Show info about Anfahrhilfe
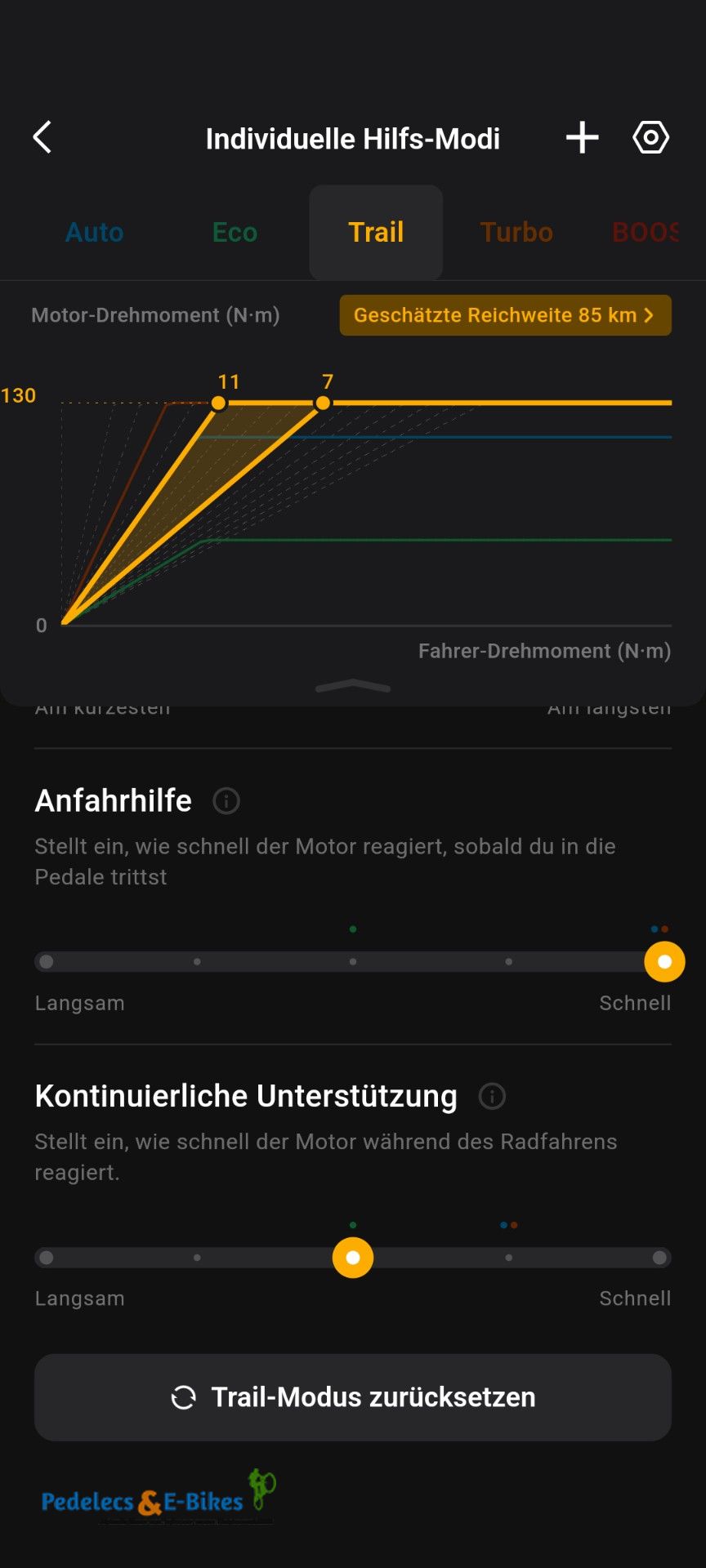Viewport: 706px width, 1568px height. click(x=226, y=801)
